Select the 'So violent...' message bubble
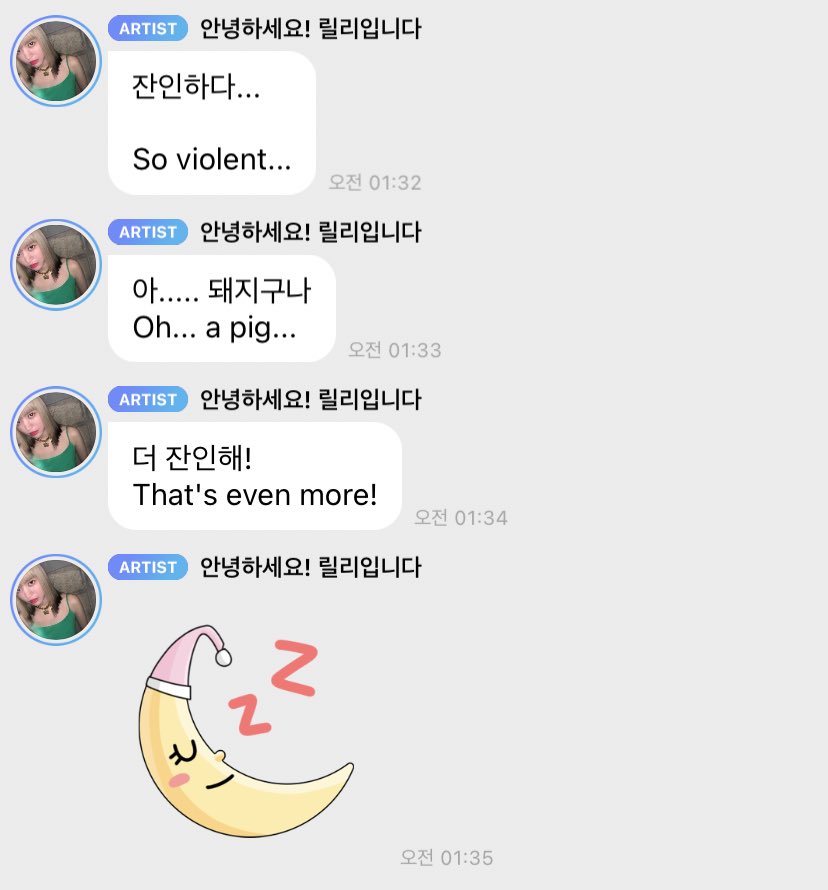 tap(211, 122)
